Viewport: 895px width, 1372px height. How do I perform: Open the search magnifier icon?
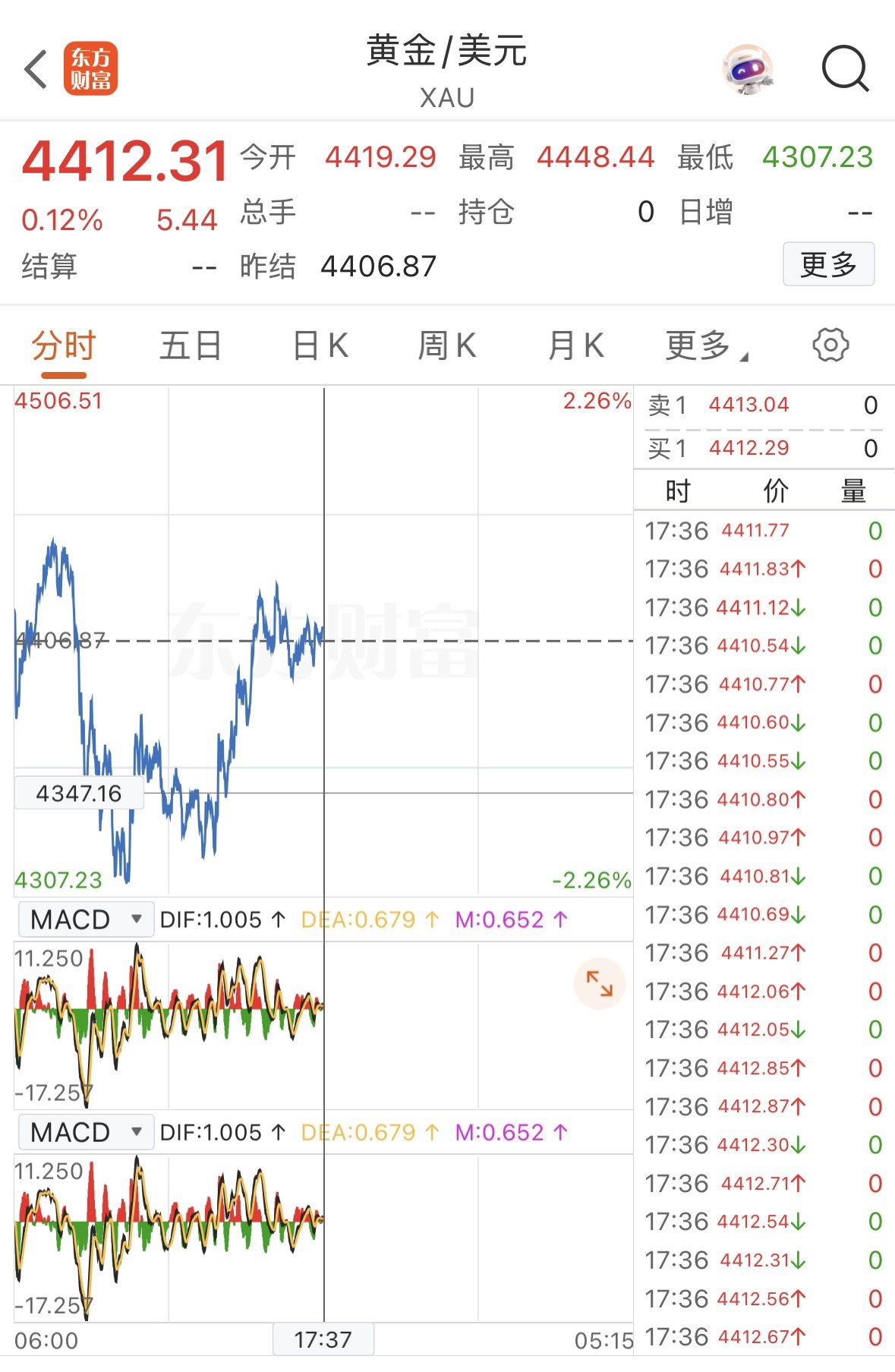(x=844, y=69)
